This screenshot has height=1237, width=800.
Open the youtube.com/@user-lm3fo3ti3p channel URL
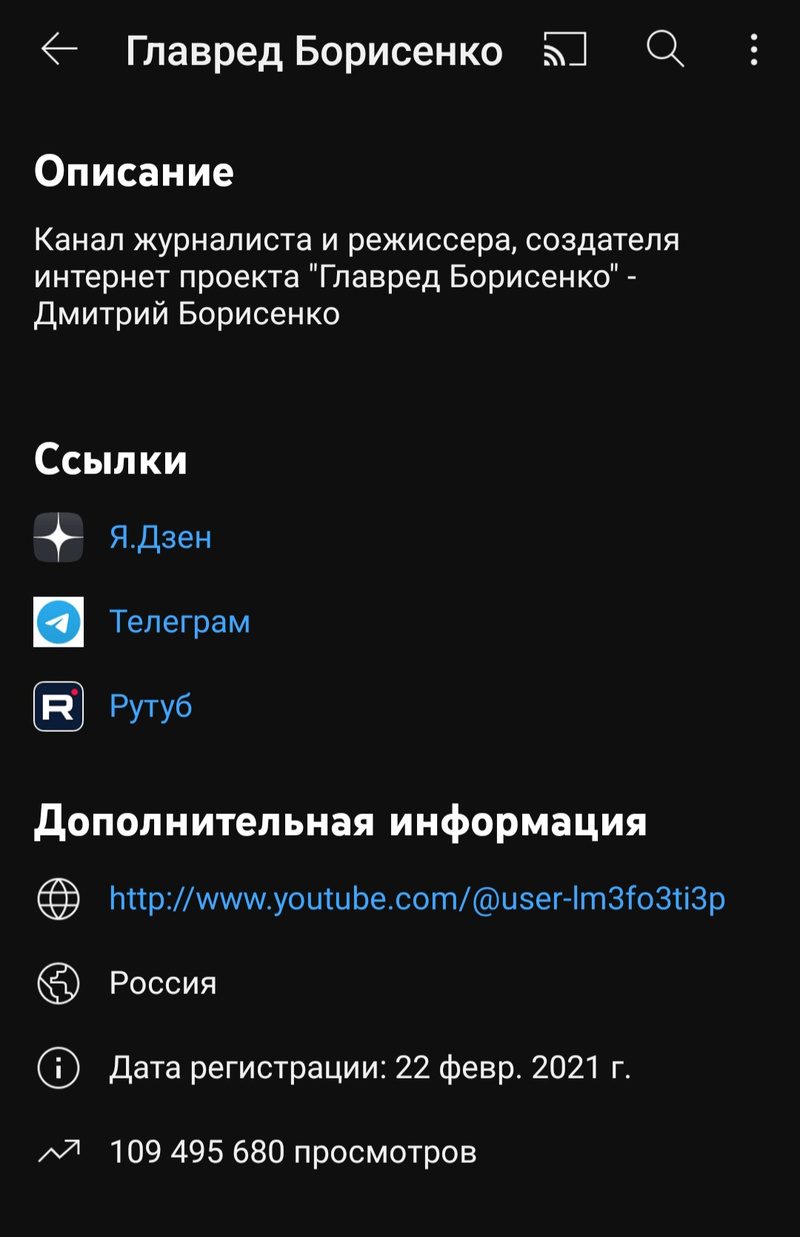(416, 899)
